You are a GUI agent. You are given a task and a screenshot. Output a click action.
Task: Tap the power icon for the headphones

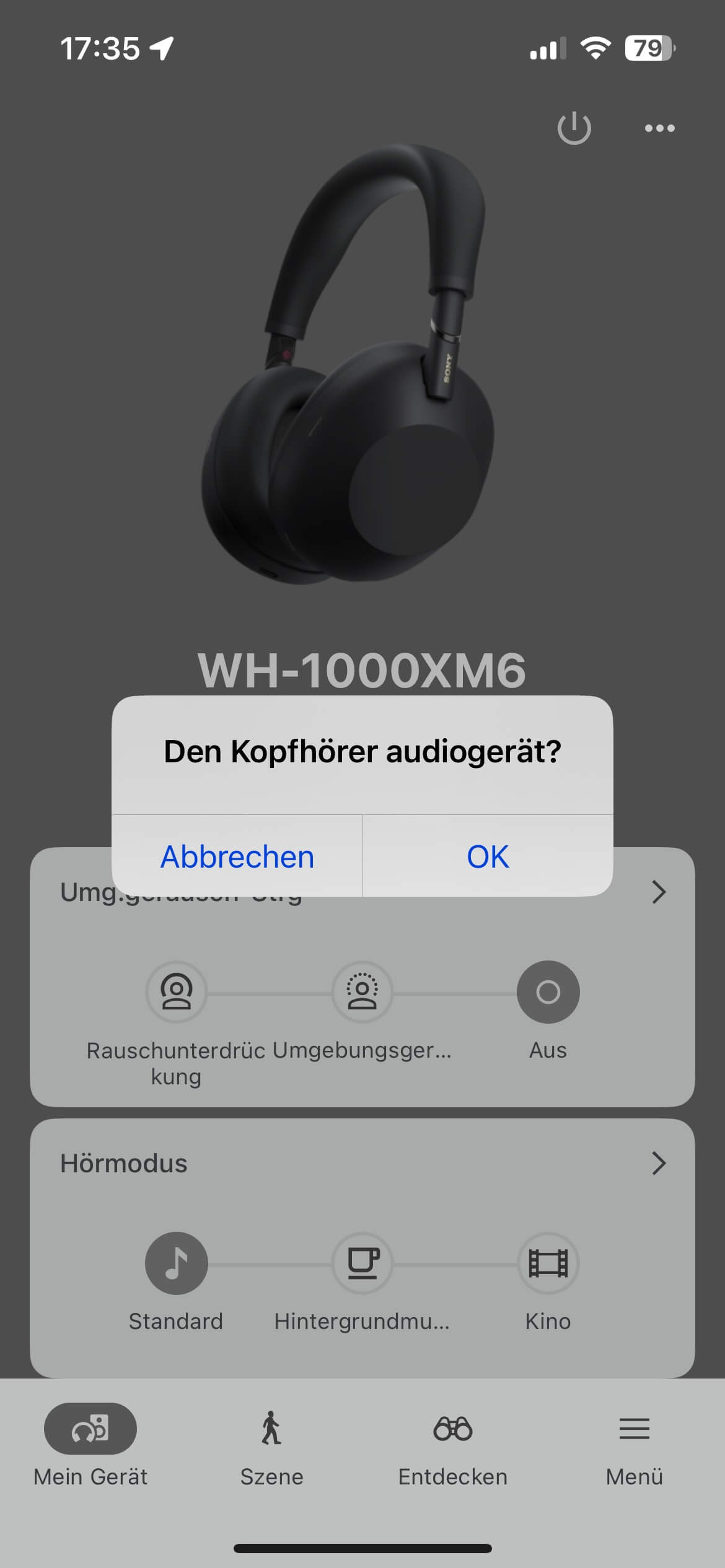click(574, 128)
